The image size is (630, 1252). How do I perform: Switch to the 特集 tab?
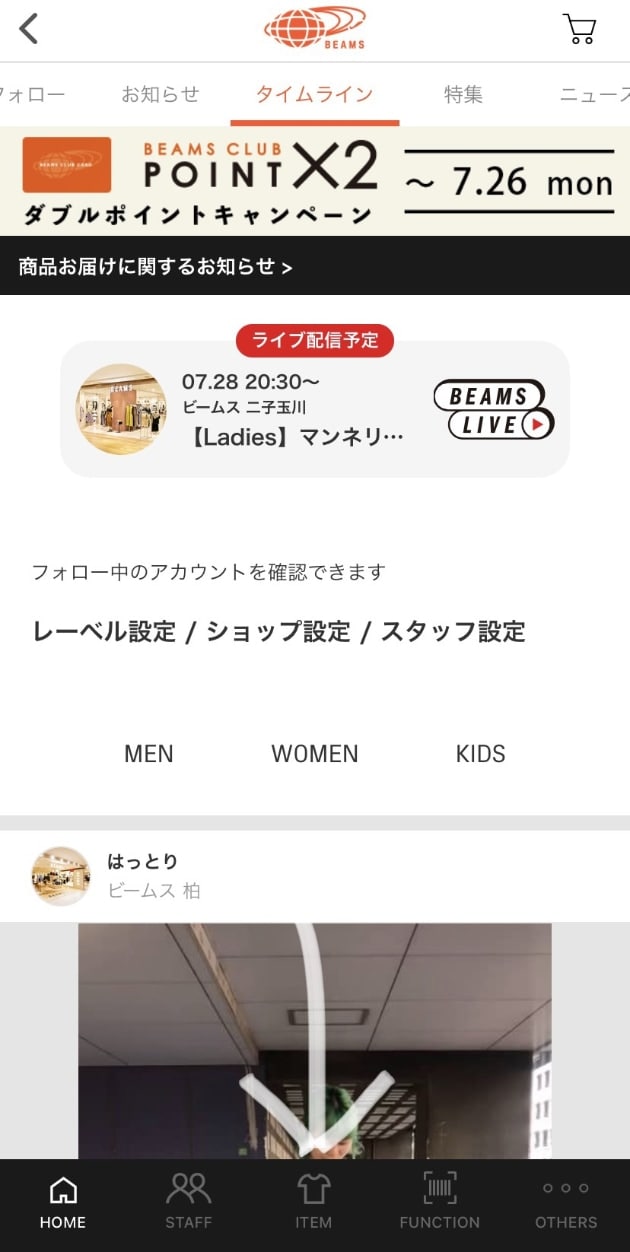point(463,95)
